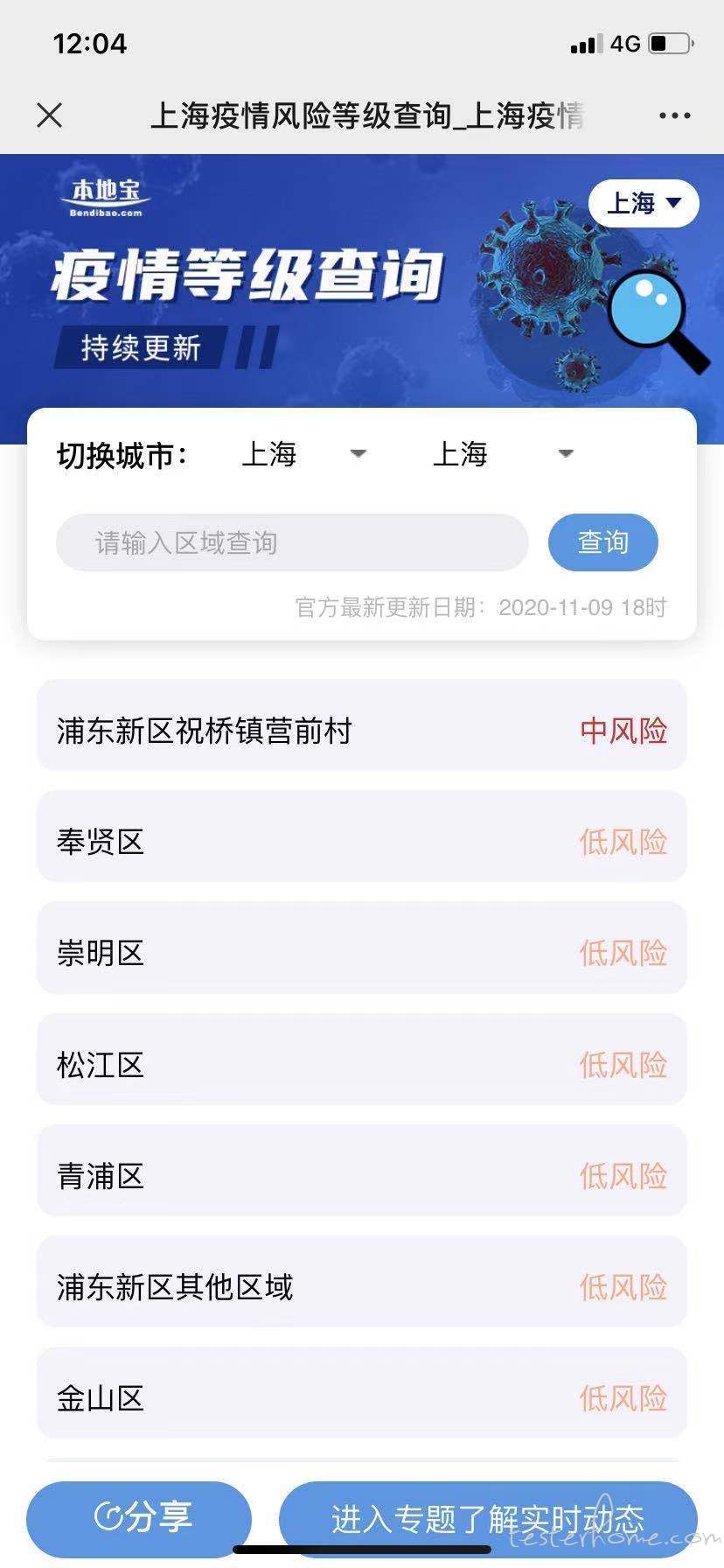Viewport: 724px width, 1568px height.
Task: Expand the first 上海 dropdown after 切换城市
Action: point(303,453)
